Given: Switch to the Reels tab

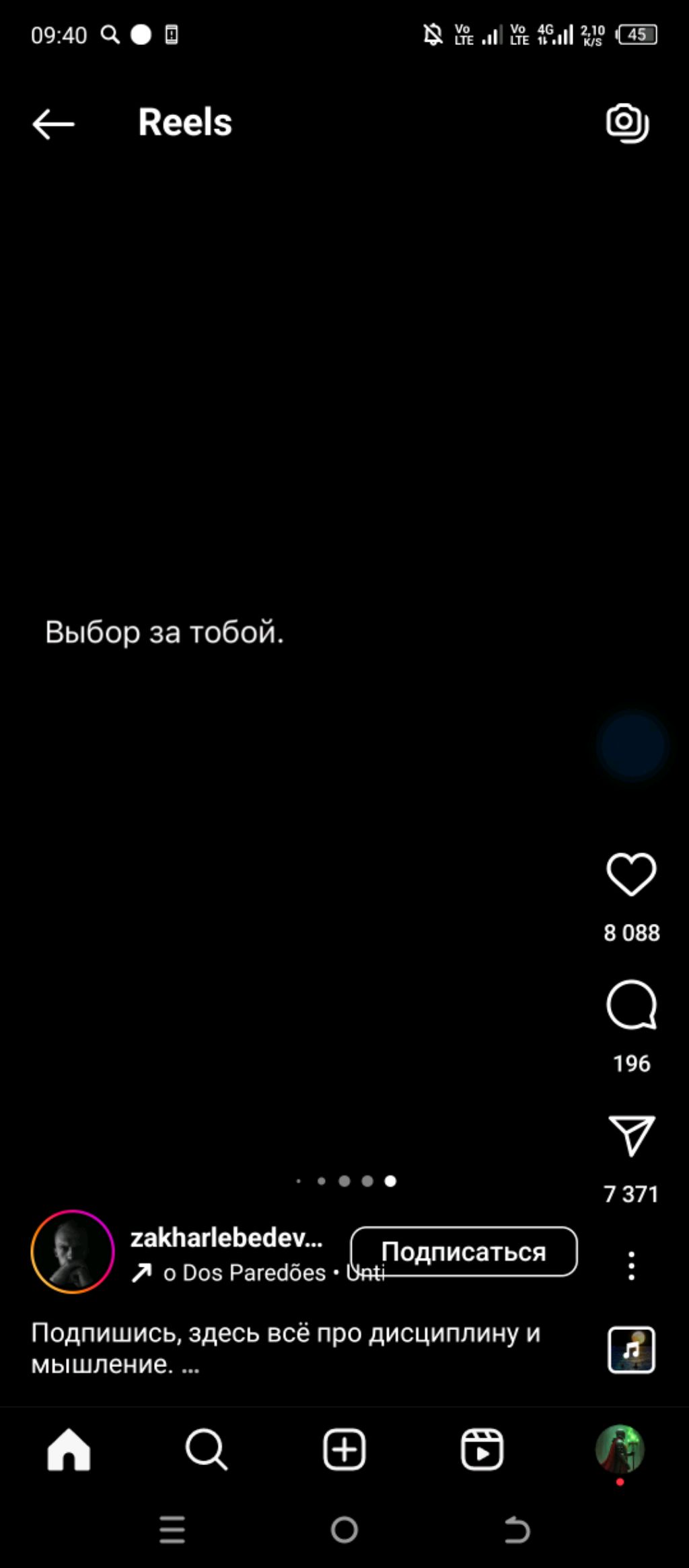Looking at the screenshot, I should (x=482, y=1450).
